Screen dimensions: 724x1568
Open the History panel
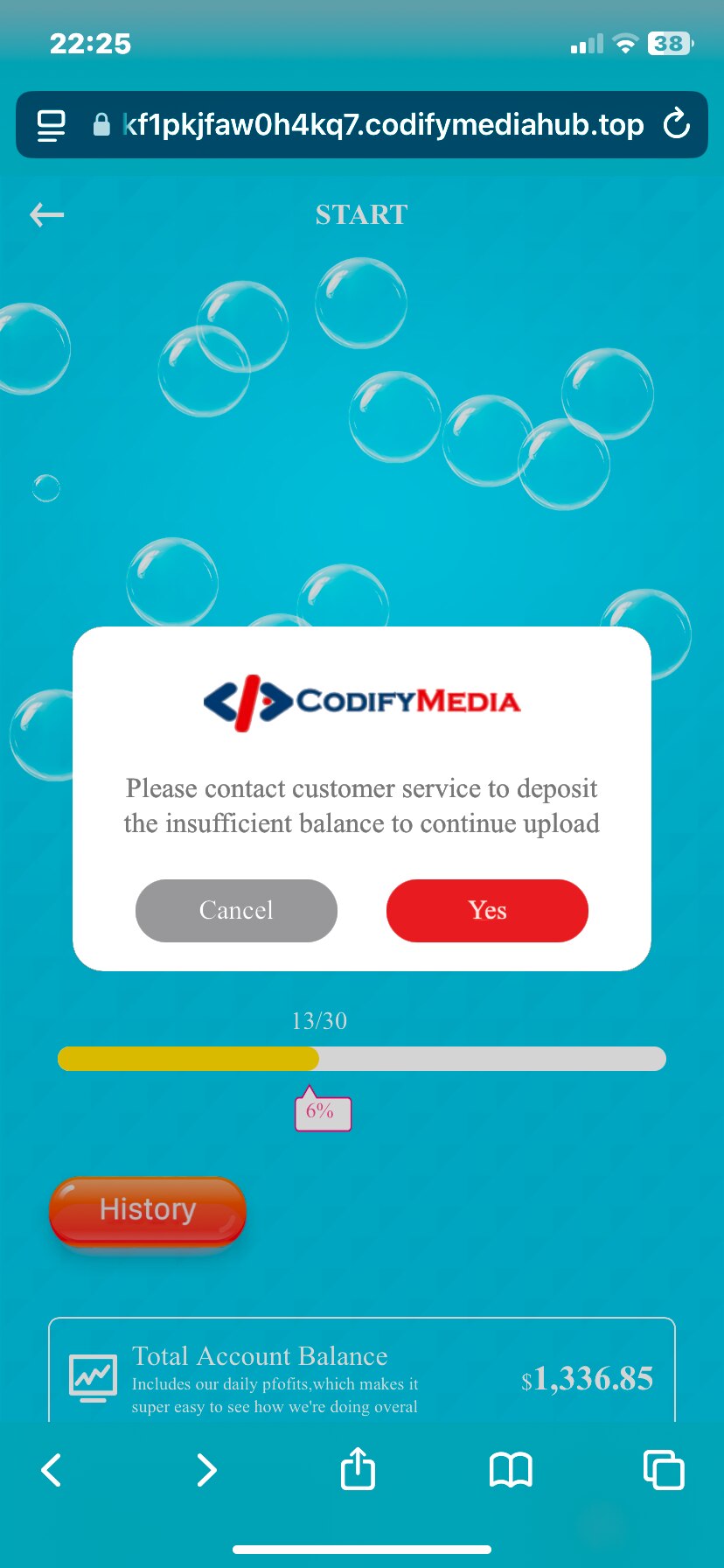coord(146,1209)
